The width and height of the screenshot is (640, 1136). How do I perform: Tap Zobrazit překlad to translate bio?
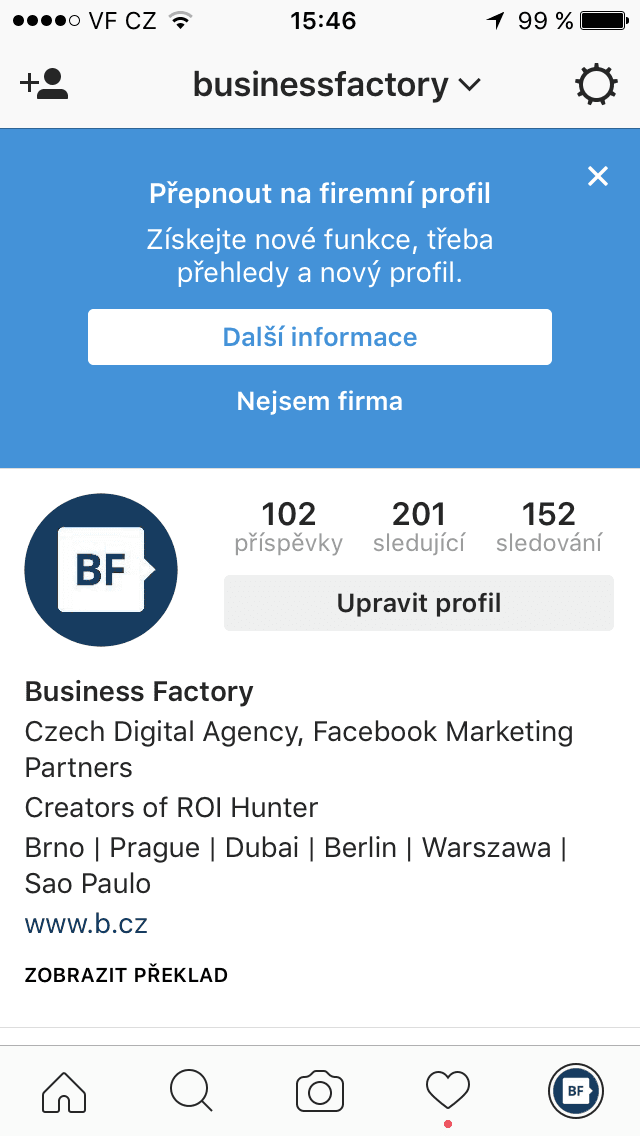[x=126, y=975]
